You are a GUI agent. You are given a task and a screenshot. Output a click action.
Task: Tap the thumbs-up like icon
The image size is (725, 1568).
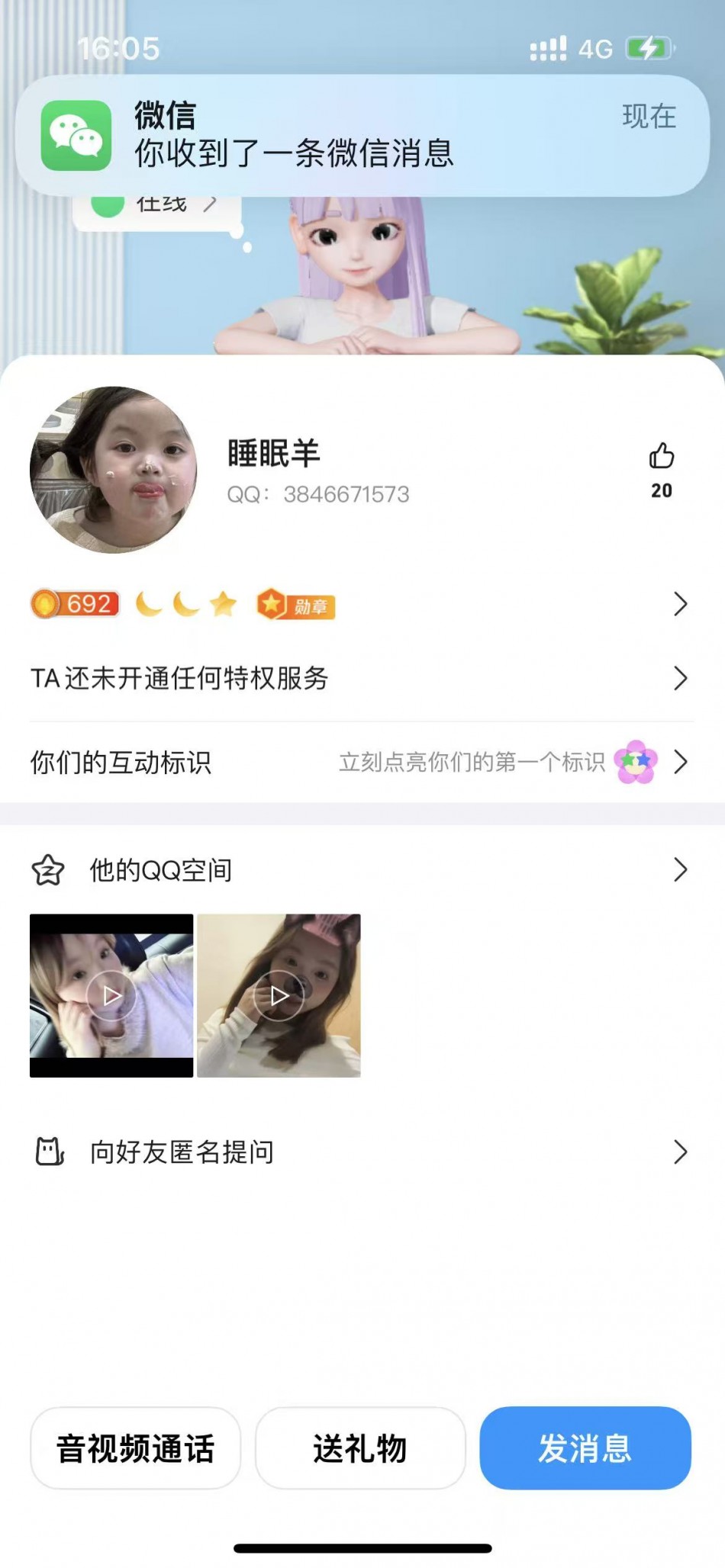[661, 457]
